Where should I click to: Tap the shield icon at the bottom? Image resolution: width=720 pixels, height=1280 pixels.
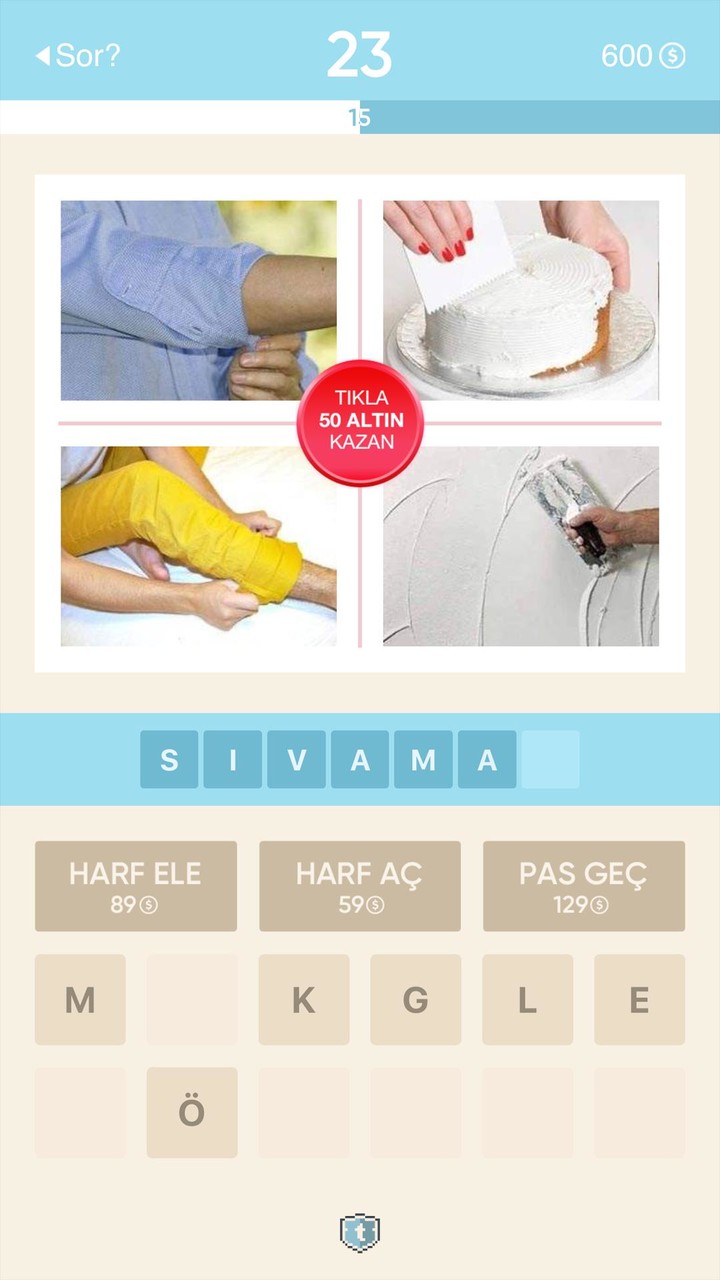click(360, 1233)
